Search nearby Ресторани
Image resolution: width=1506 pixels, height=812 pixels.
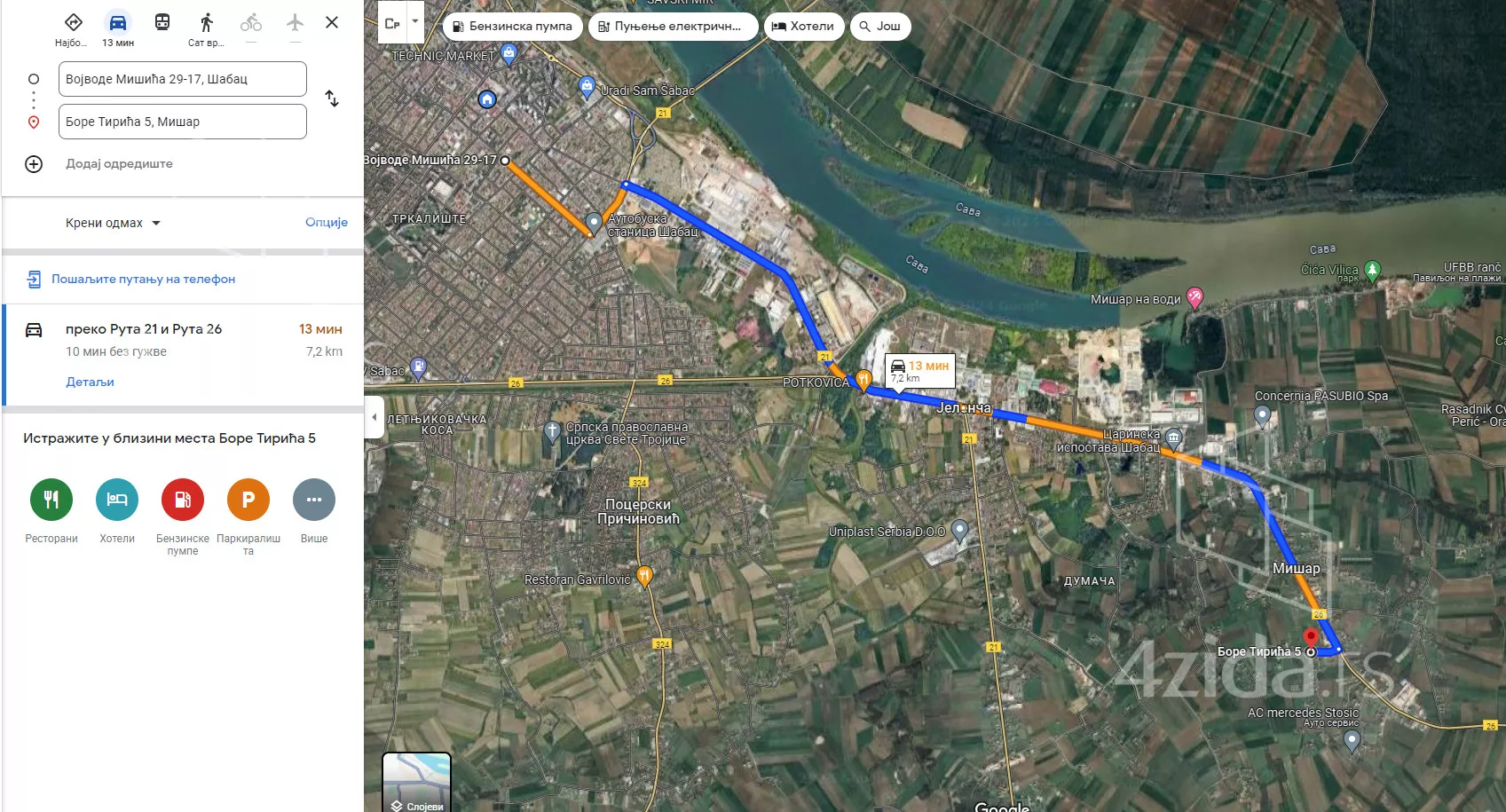(51, 500)
